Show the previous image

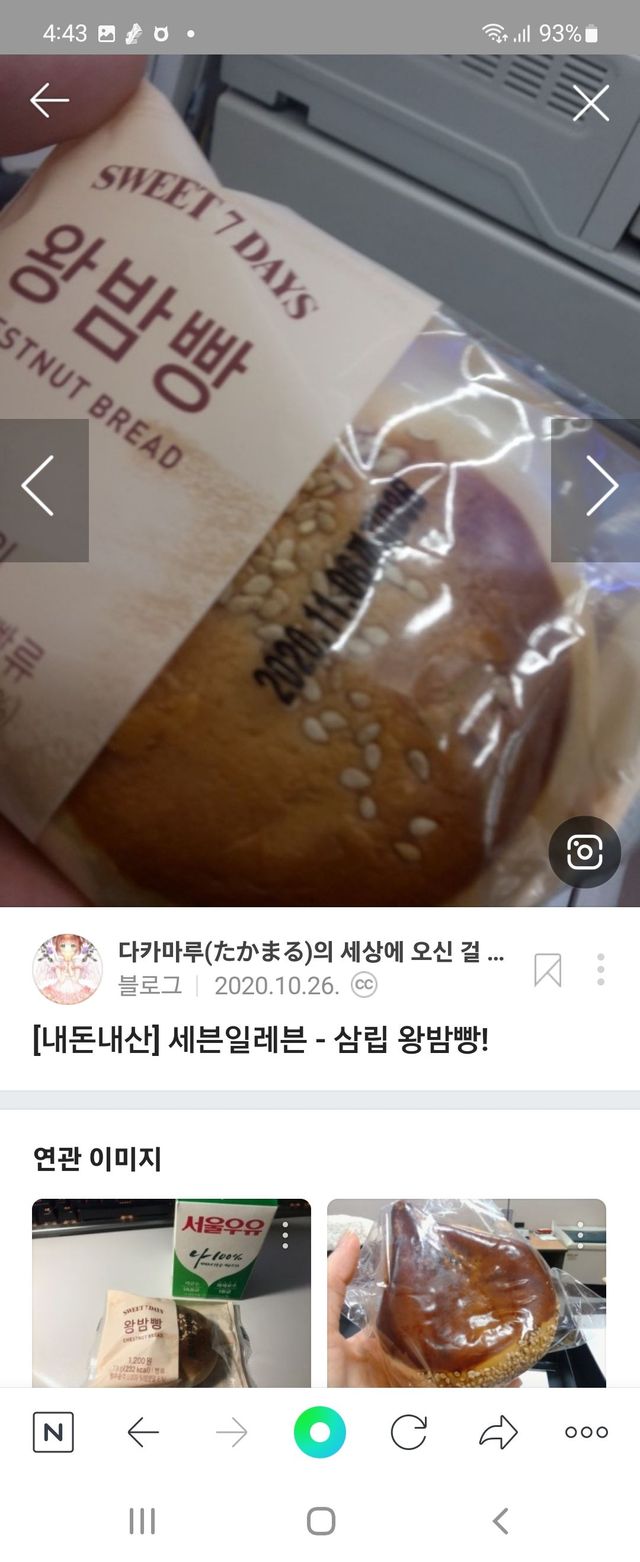pyautogui.click(x=40, y=489)
